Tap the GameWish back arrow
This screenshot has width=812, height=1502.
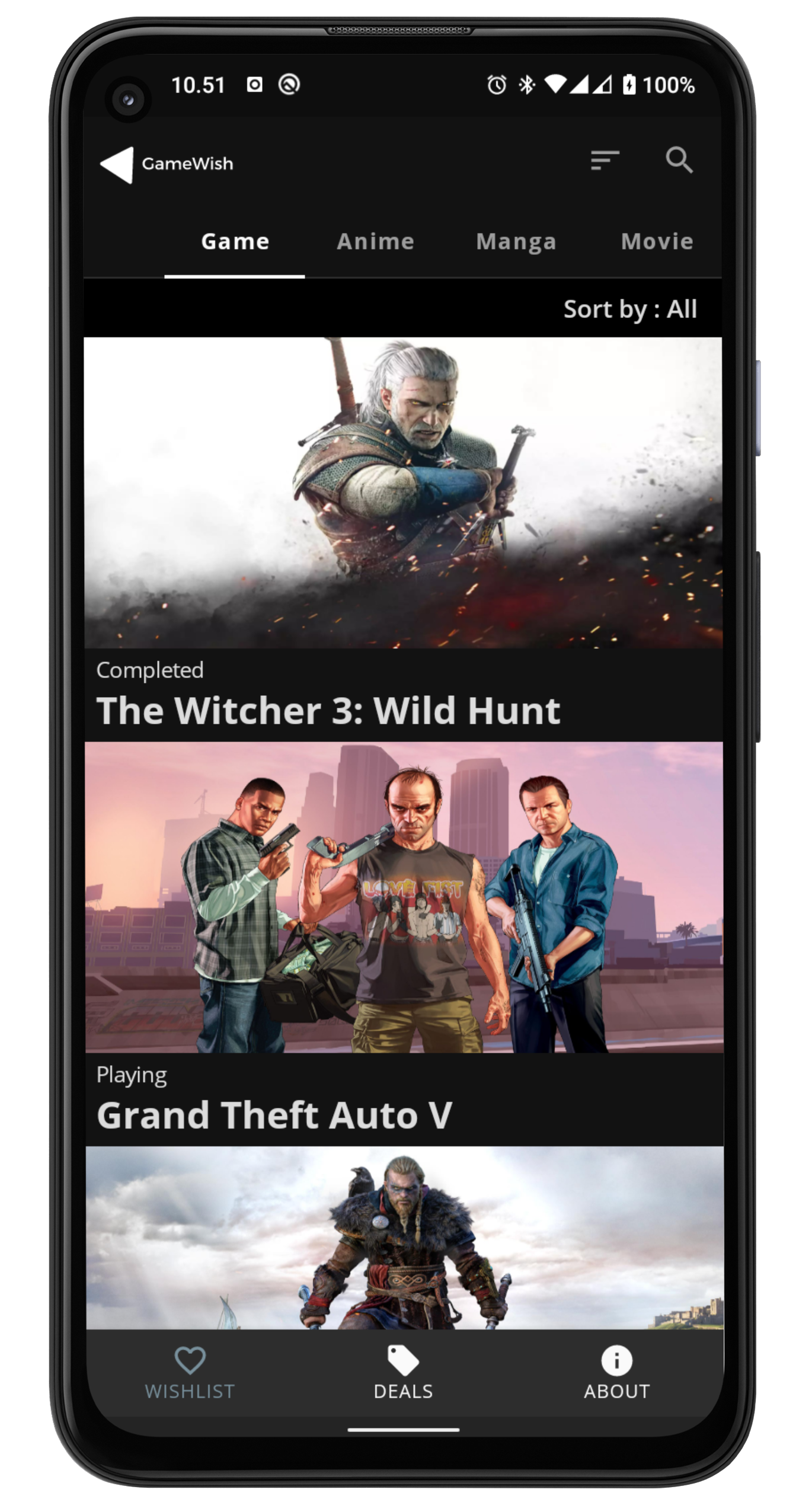[117, 164]
